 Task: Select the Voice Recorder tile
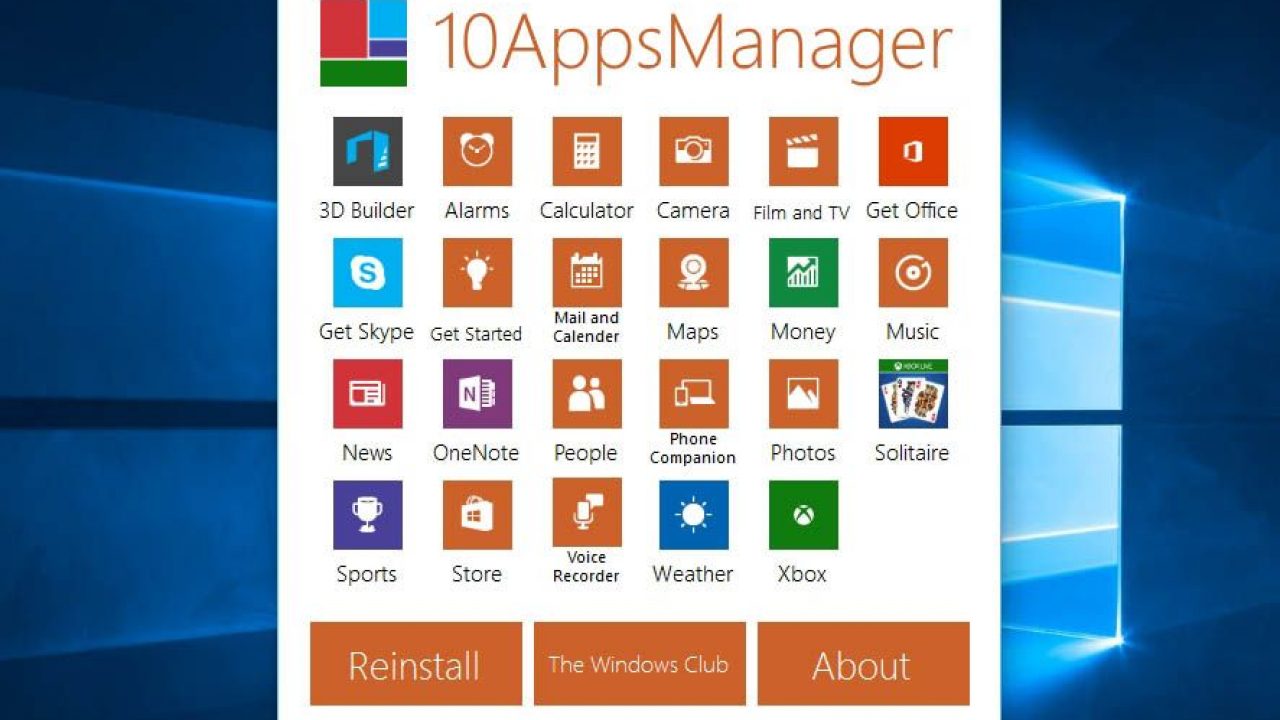(587, 513)
